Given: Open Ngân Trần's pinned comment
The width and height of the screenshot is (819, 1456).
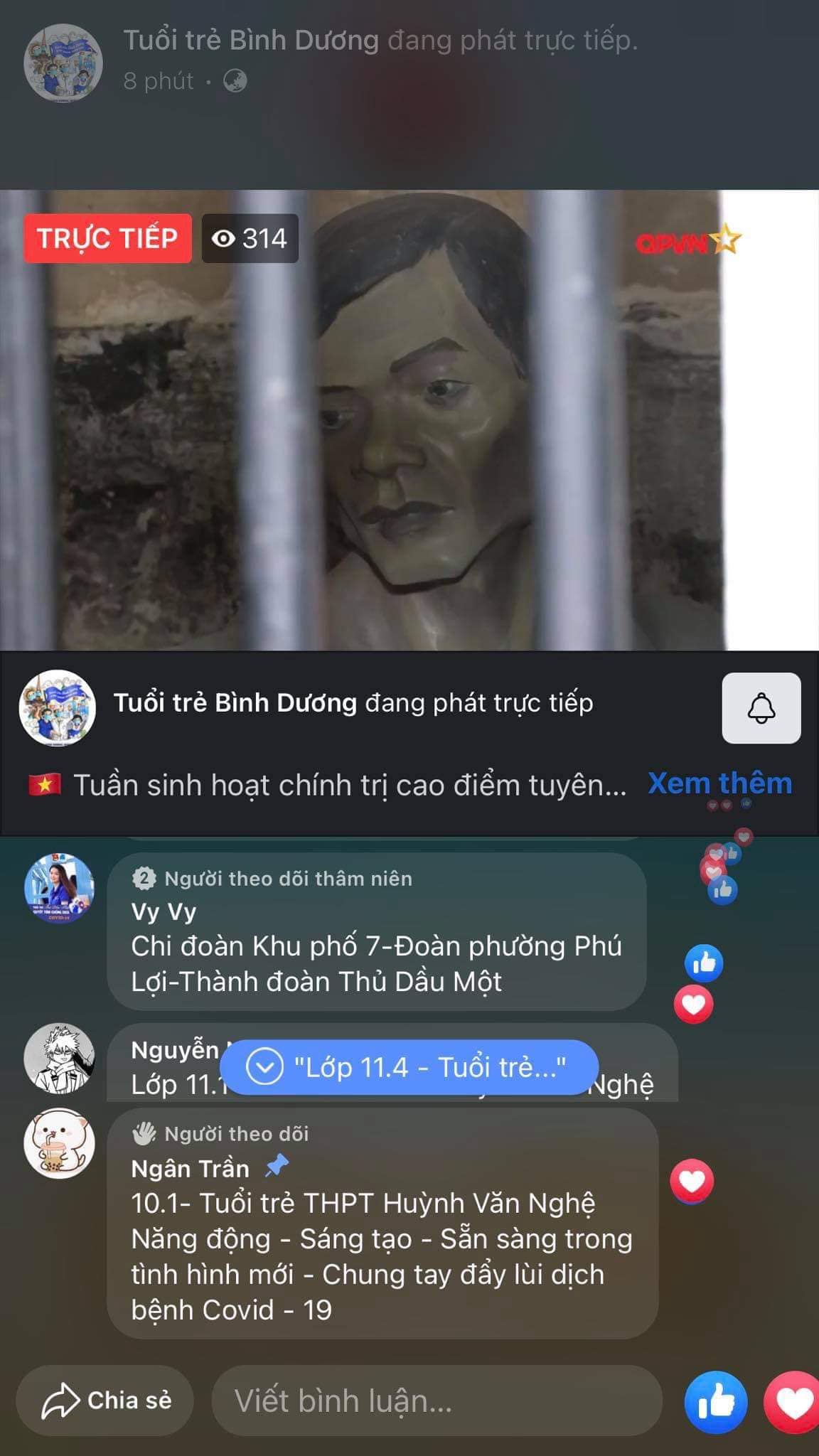Looking at the screenshot, I should coord(382,1238).
